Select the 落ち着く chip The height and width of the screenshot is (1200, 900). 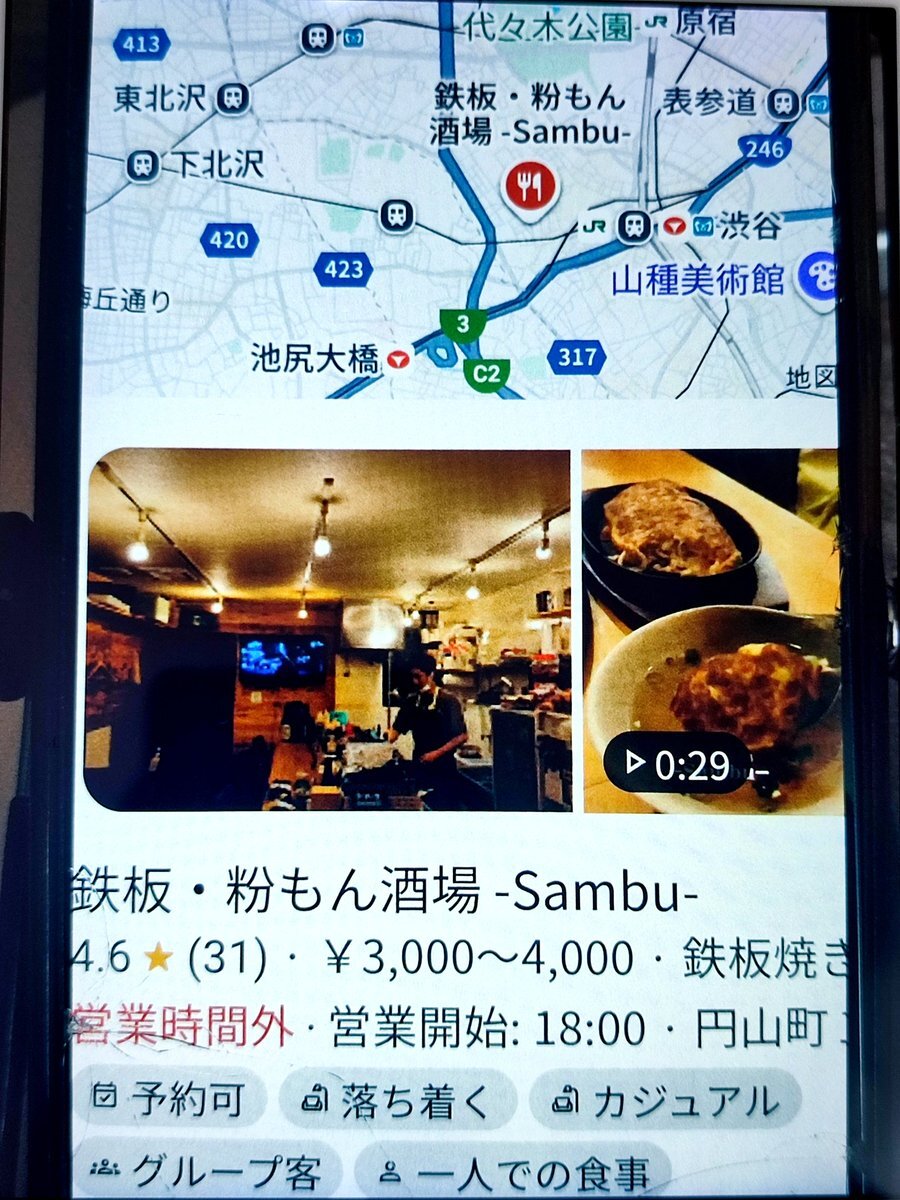point(398,1101)
